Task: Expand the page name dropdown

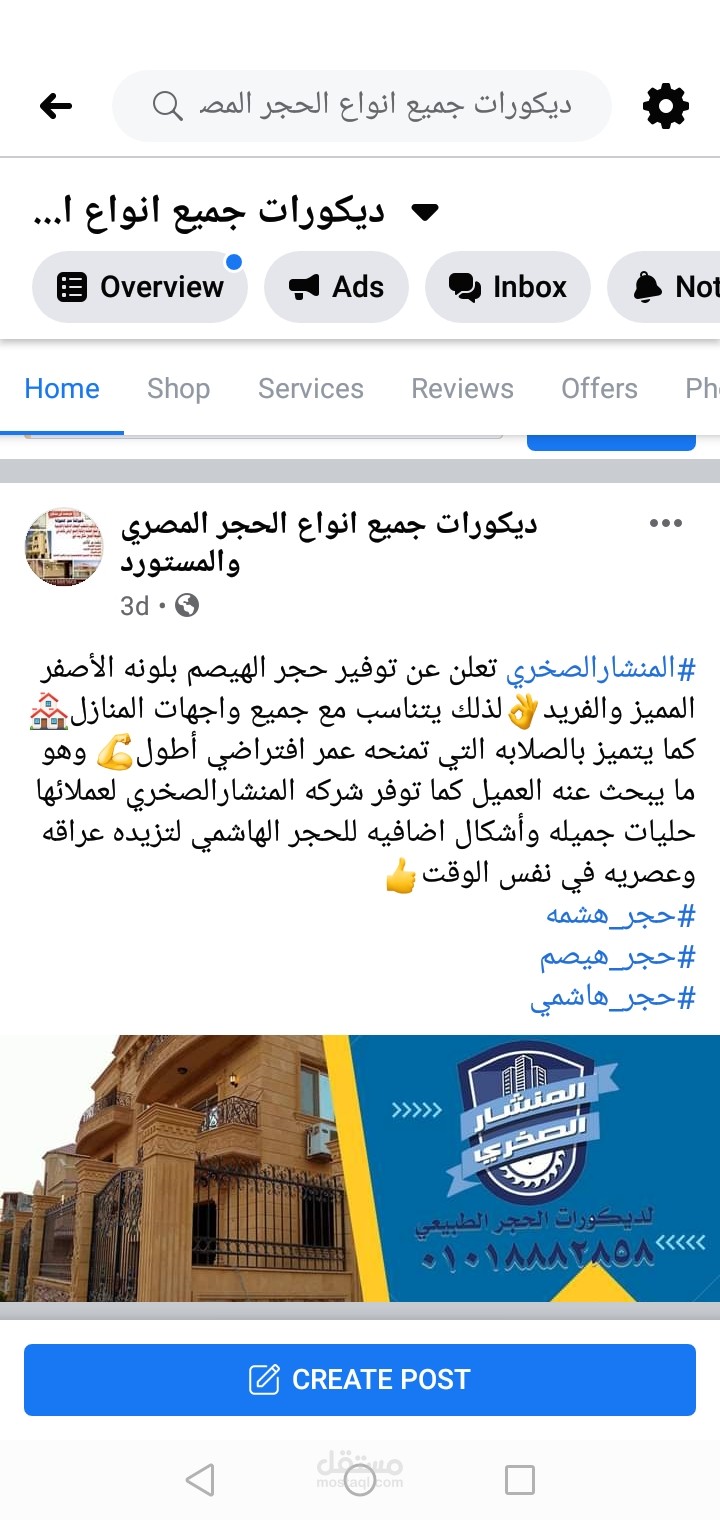Action: [x=425, y=212]
